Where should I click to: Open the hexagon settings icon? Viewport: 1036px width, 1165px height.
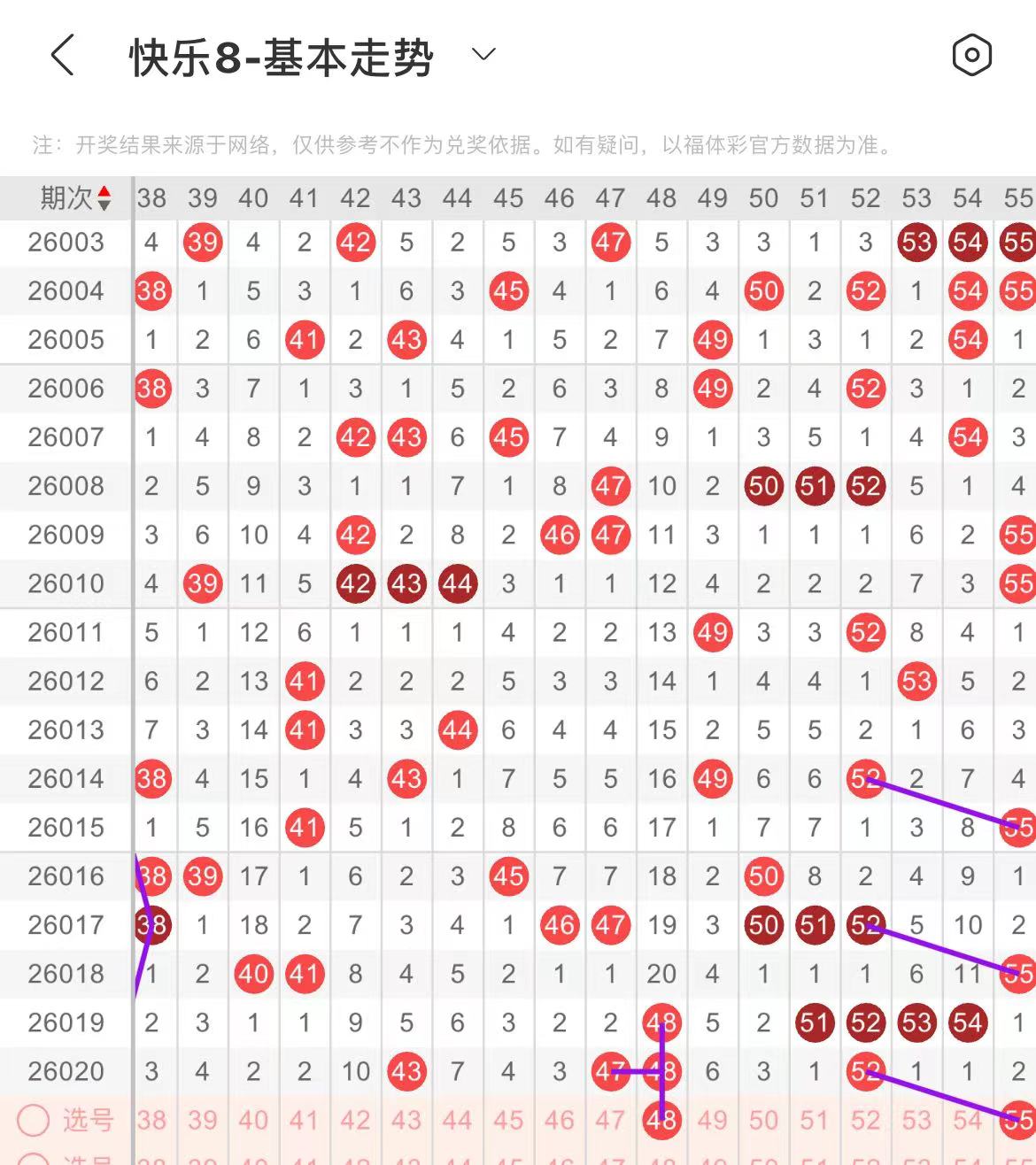(971, 56)
